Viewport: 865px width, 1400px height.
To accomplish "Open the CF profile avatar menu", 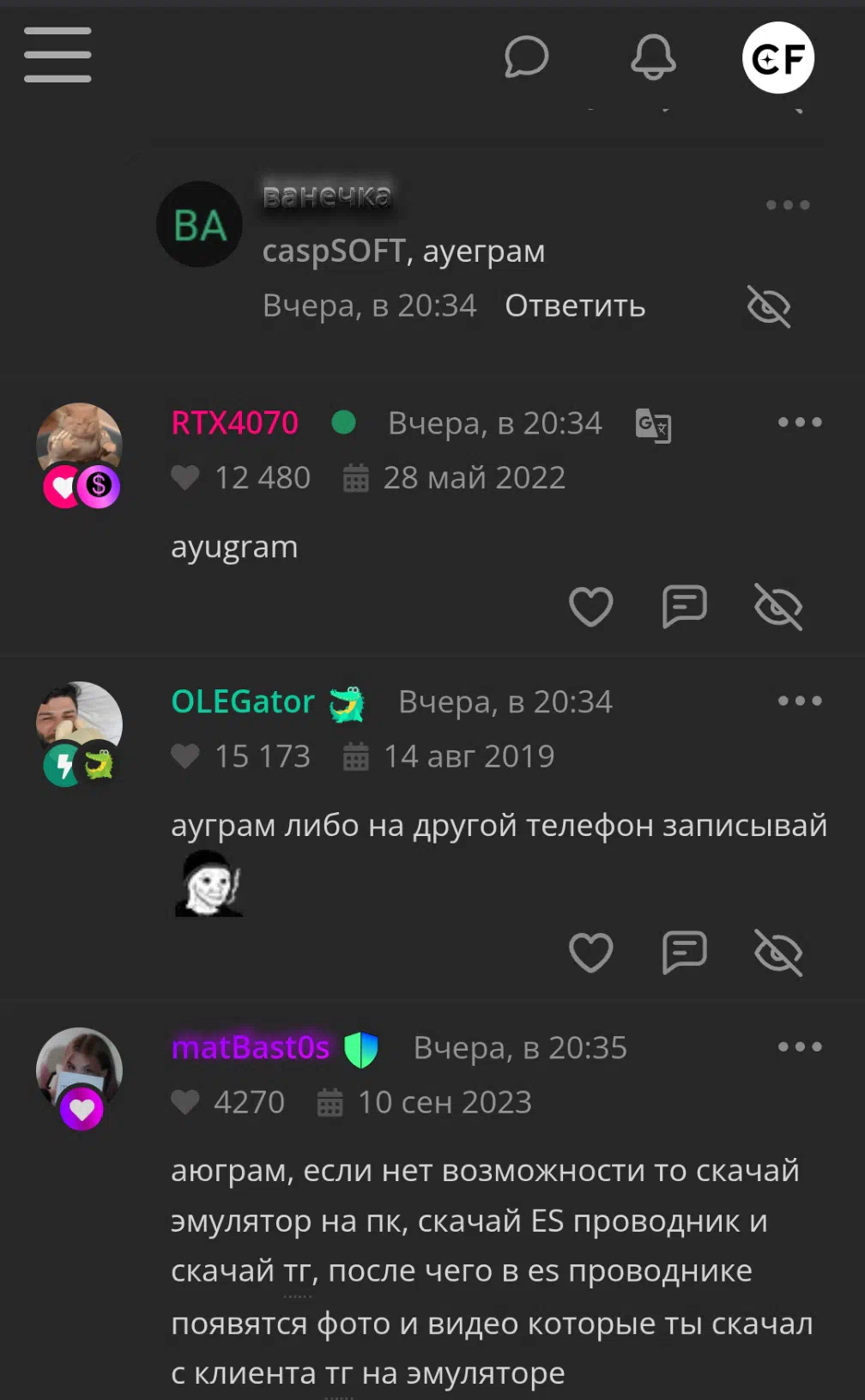I will (x=778, y=58).
